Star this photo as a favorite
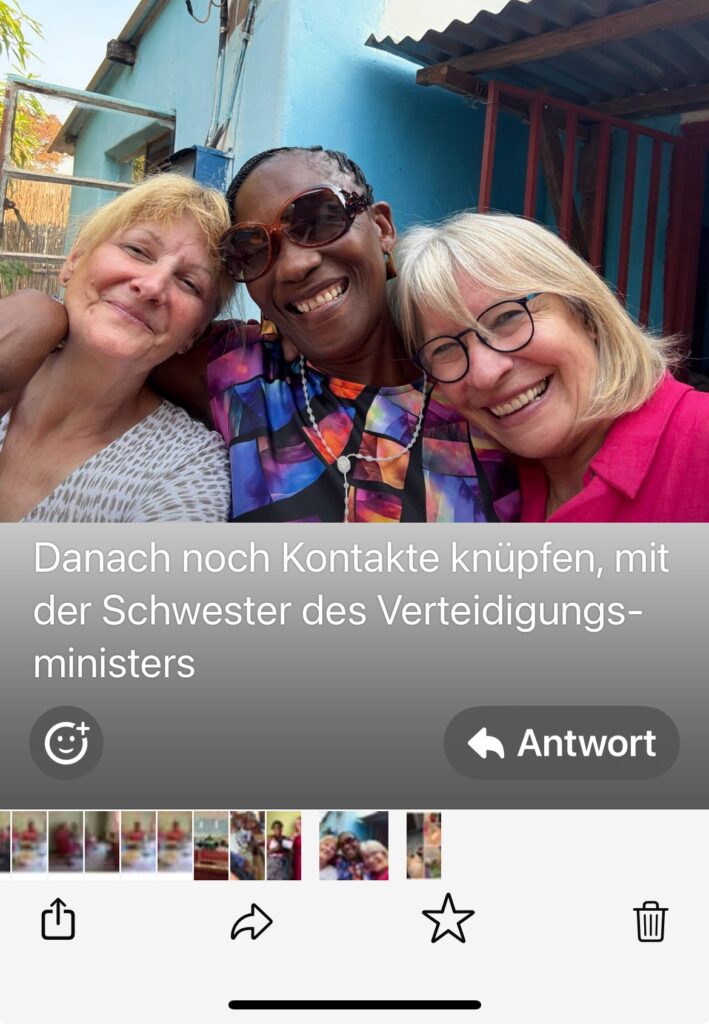This screenshot has height=1024, width=709. pyautogui.click(x=448, y=919)
